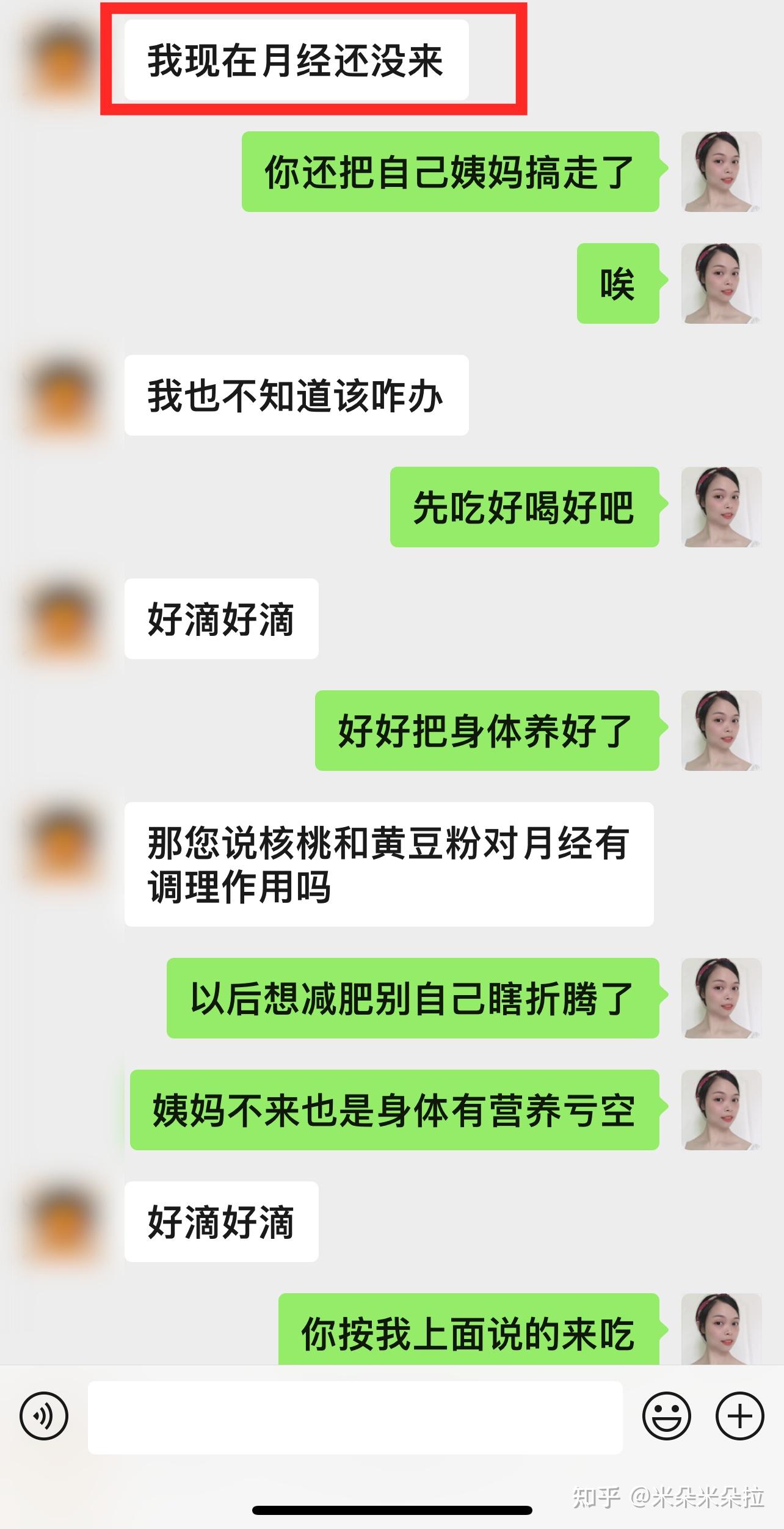Open the emoji sticker panel

[666, 1415]
